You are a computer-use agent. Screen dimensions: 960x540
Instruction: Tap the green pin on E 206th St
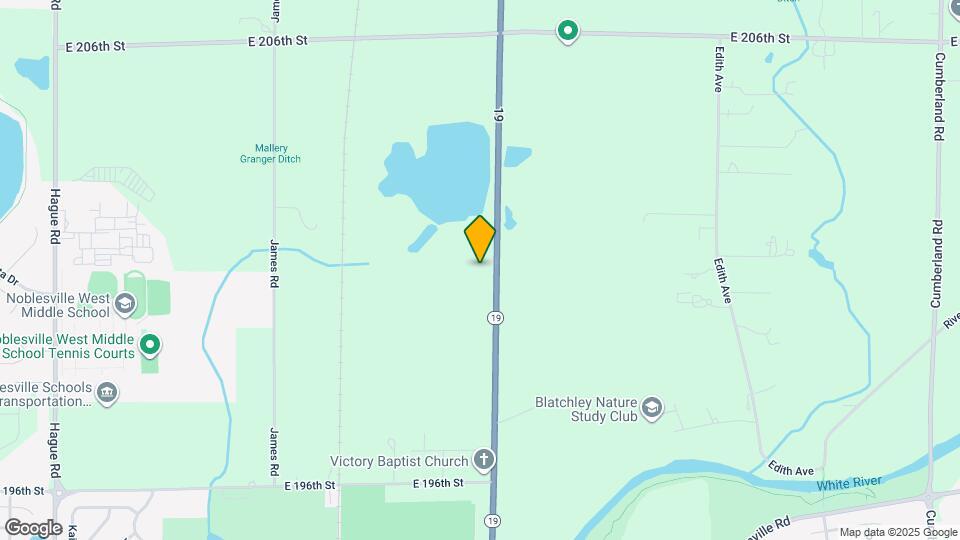pos(567,32)
